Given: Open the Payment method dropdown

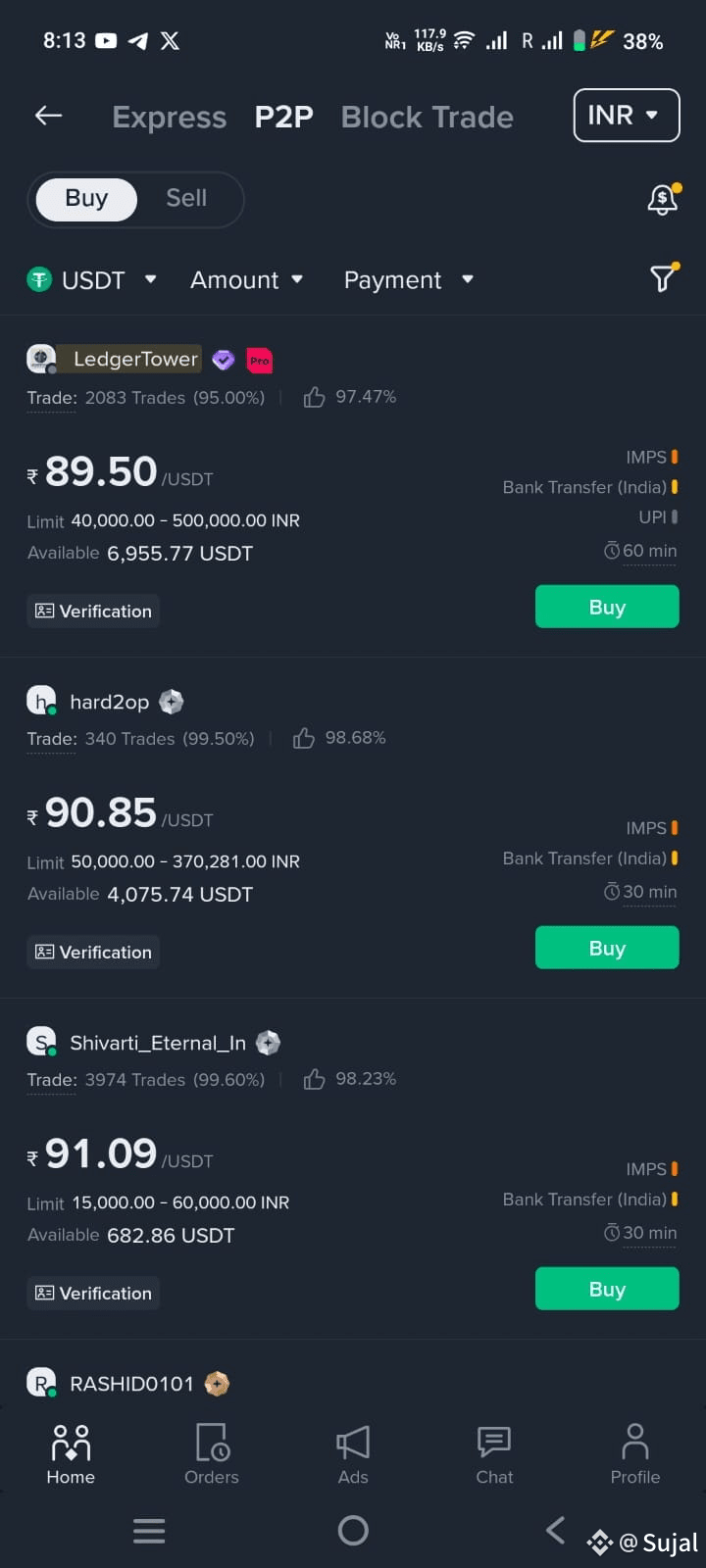Looking at the screenshot, I should [x=408, y=280].
